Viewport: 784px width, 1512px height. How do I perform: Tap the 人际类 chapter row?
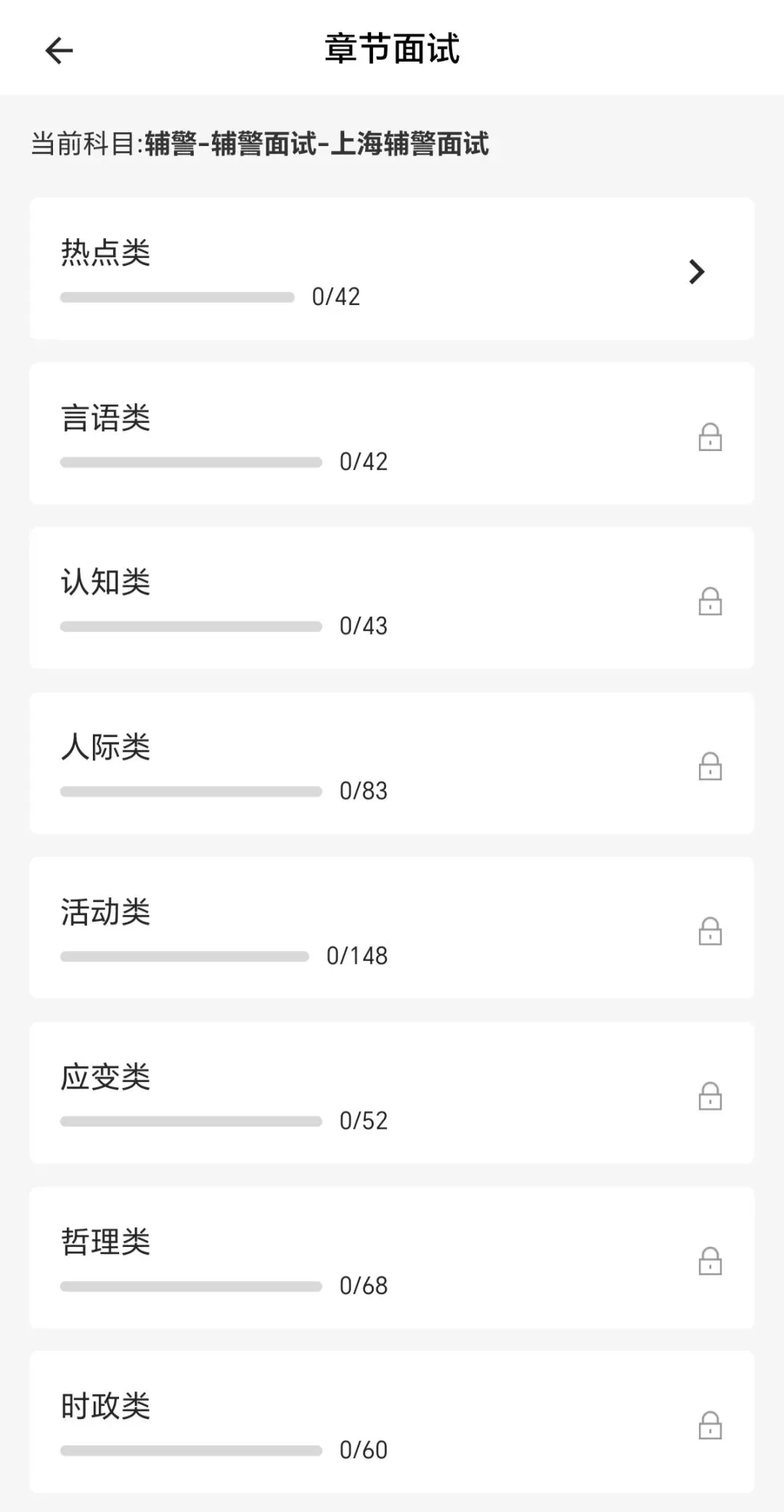392,763
